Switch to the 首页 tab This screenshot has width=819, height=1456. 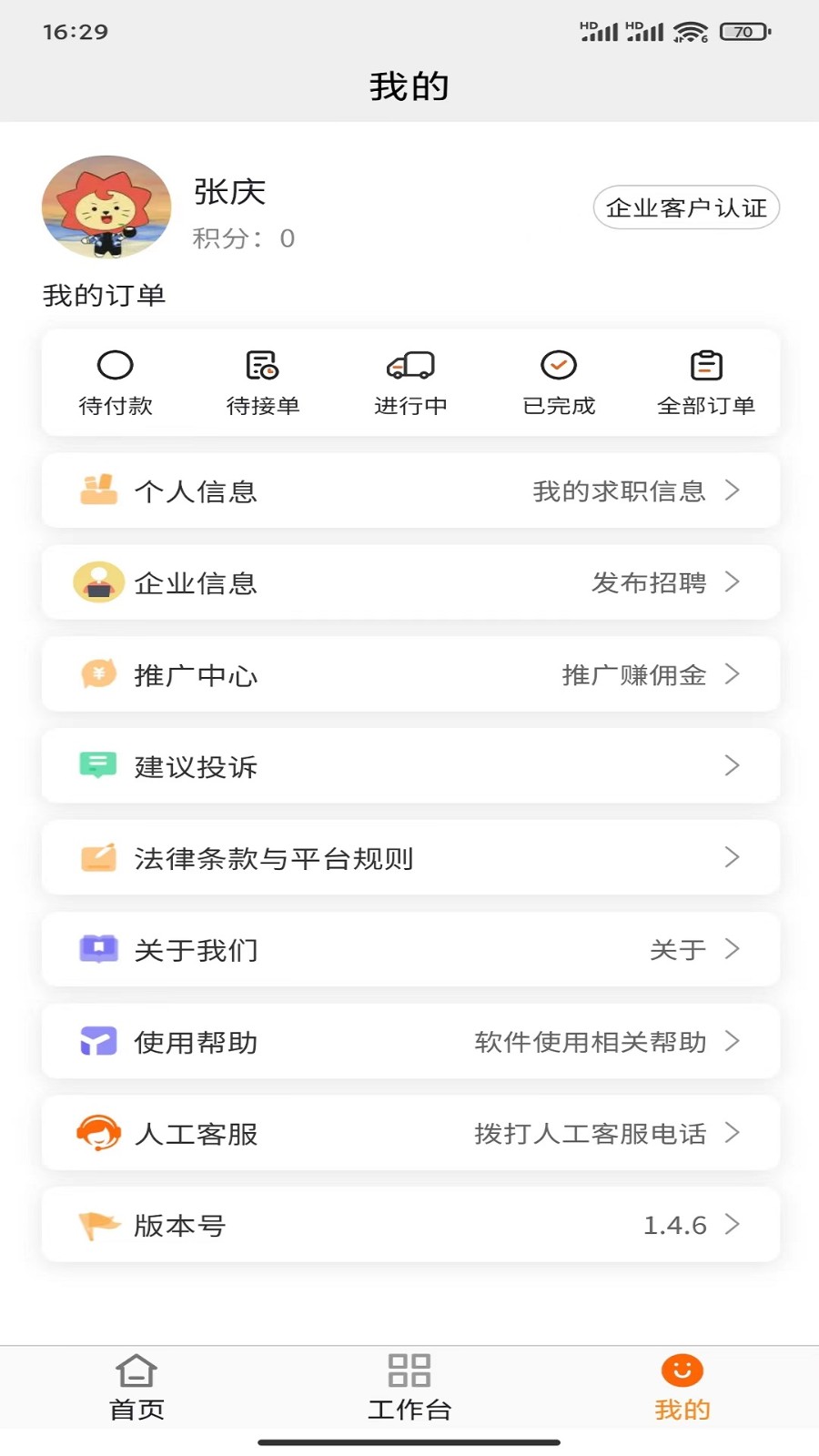point(136,1388)
